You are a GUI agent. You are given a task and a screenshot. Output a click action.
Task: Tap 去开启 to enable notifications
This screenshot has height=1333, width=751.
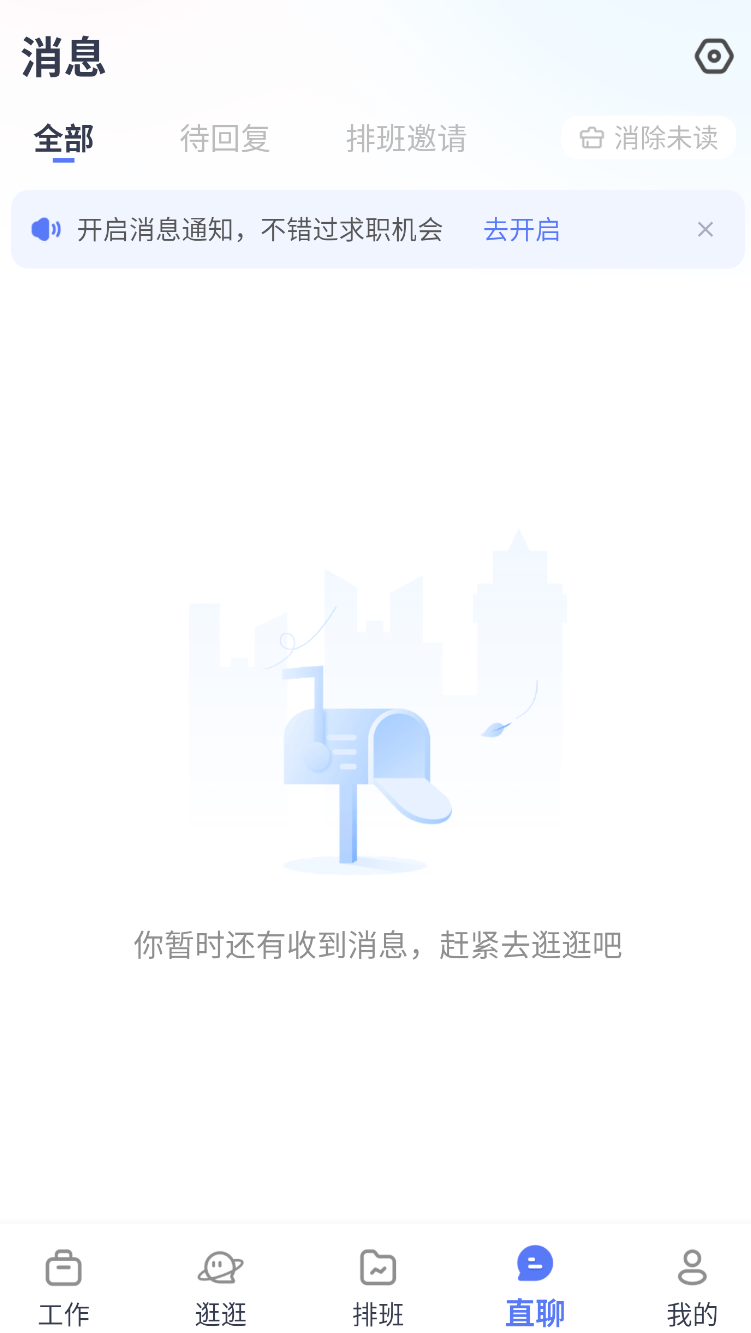point(521,230)
